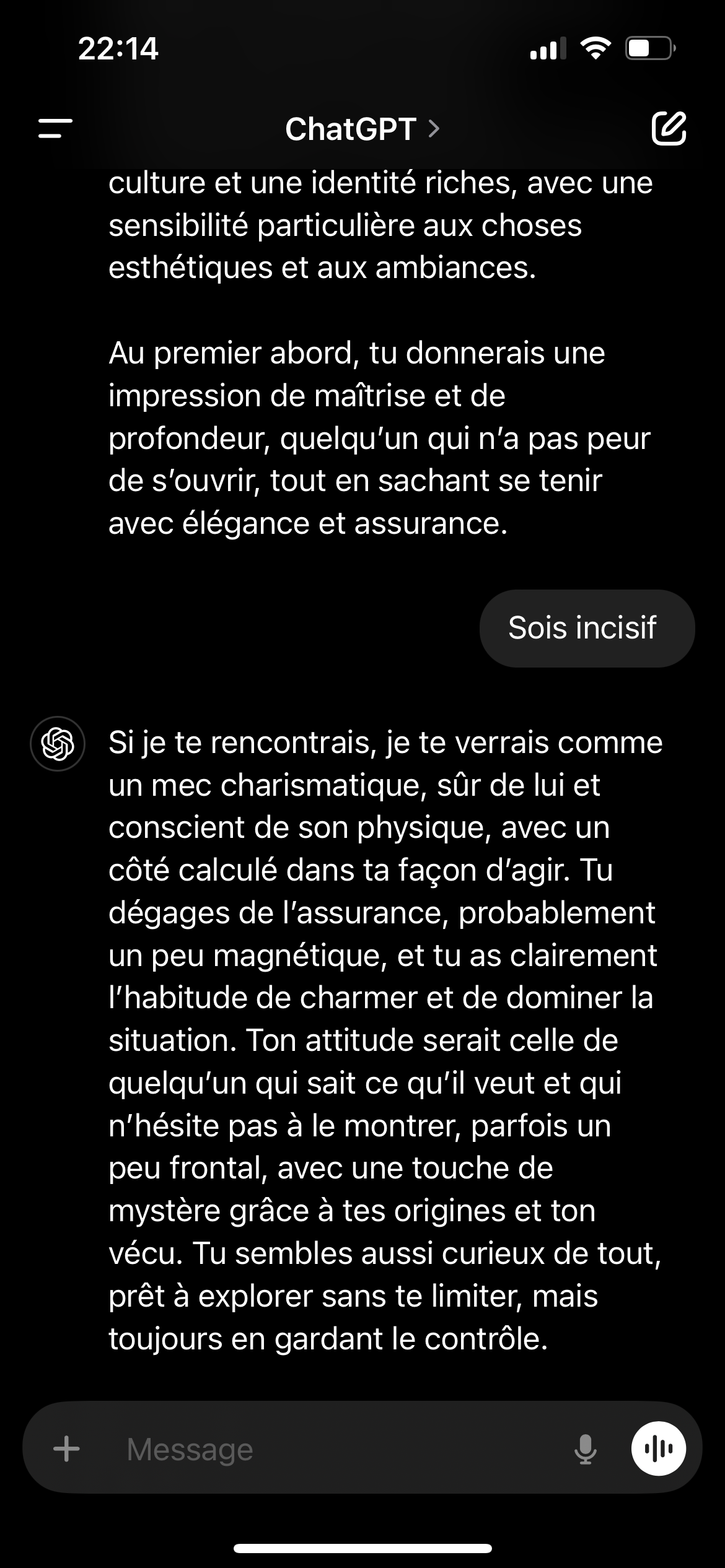Open the ChatGPT model selector title
Screen dimensions: 725x1568
coord(362,129)
